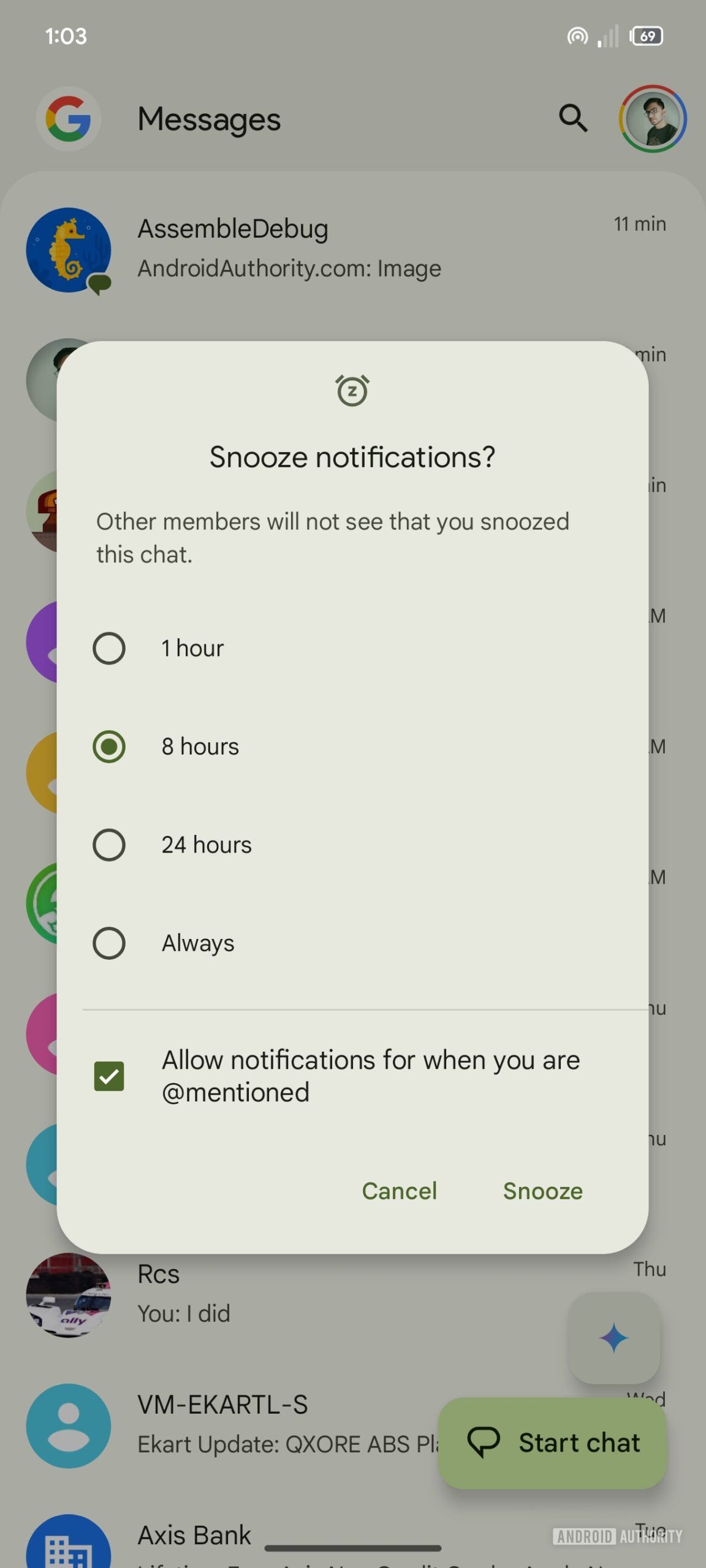This screenshot has height=1568, width=706.
Task: Select the 1 hour snooze option
Action: tap(109, 648)
